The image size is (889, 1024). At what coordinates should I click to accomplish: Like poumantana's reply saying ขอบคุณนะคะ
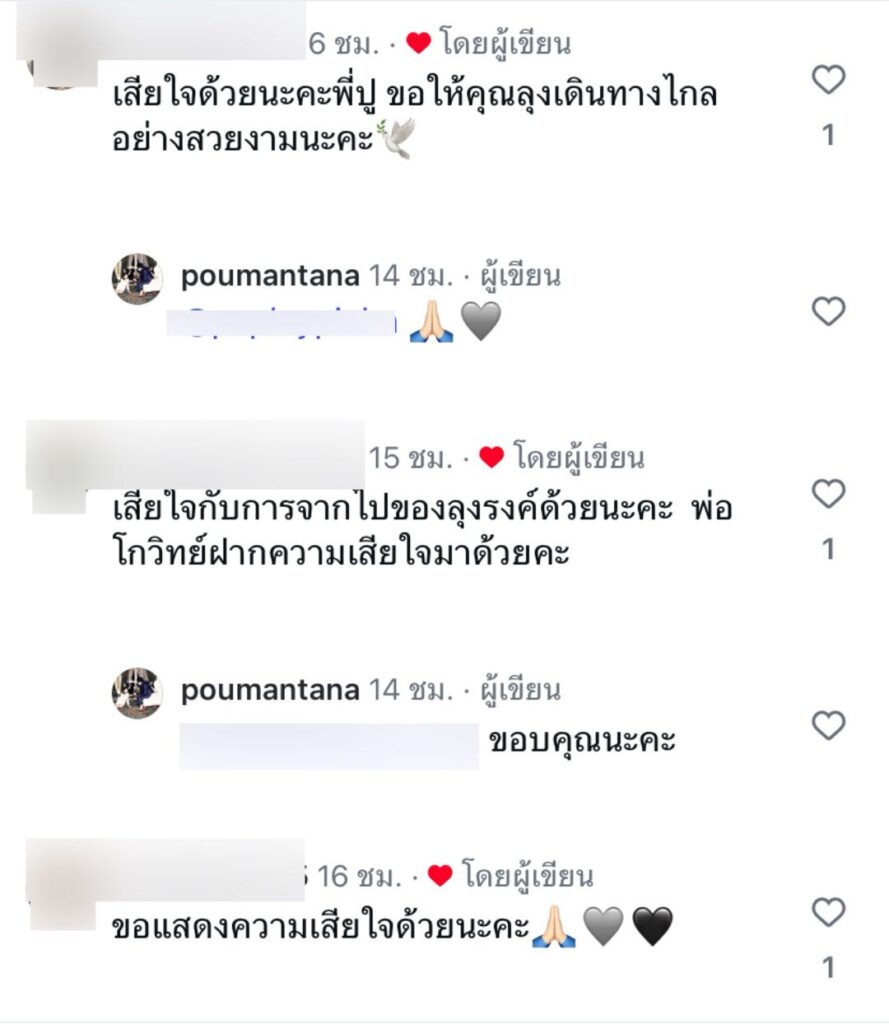point(828,725)
